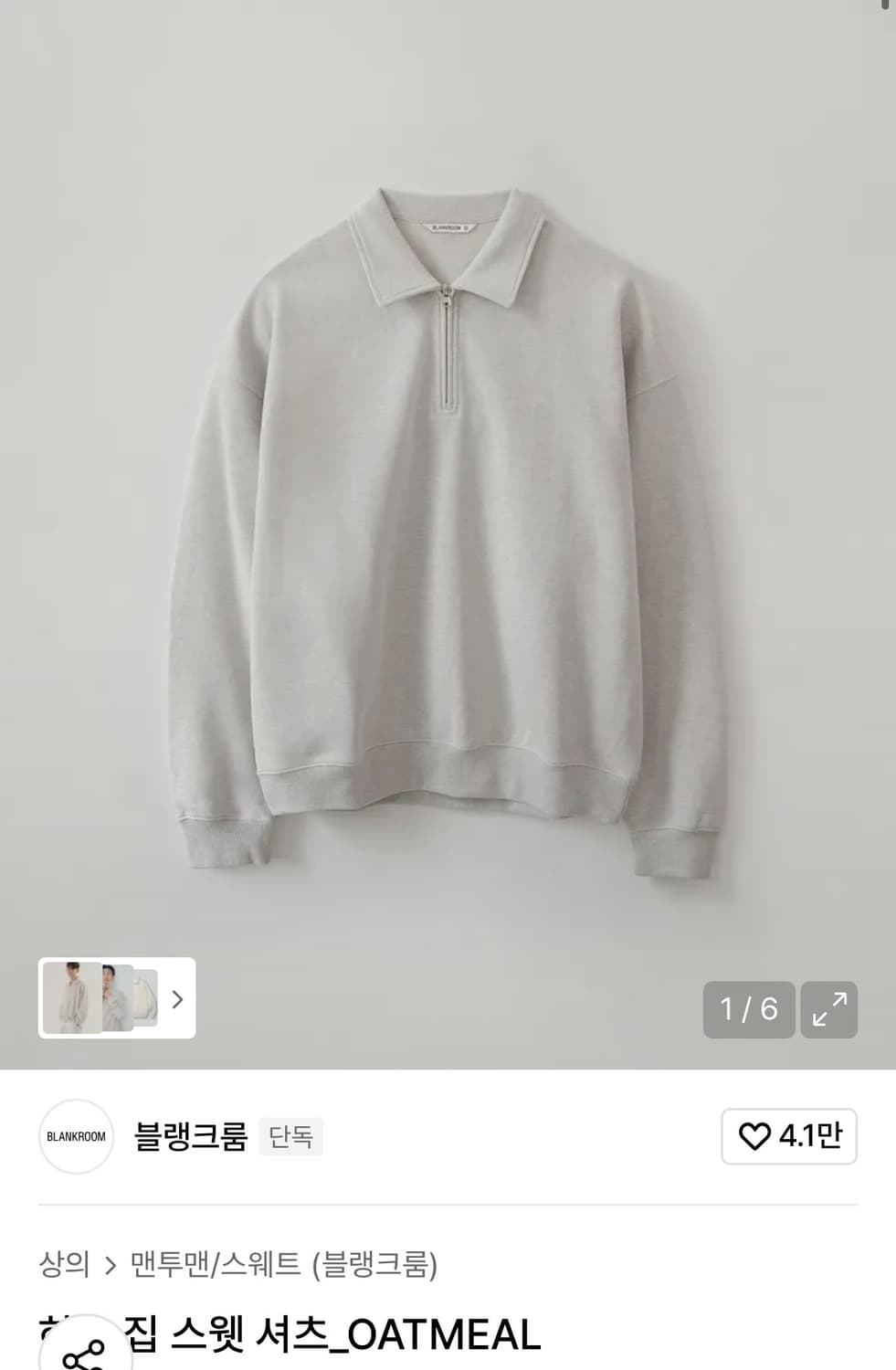Tap the 1/6 image counter pill
Image resolution: width=896 pixels, height=1370 pixels.
(749, 1010)
